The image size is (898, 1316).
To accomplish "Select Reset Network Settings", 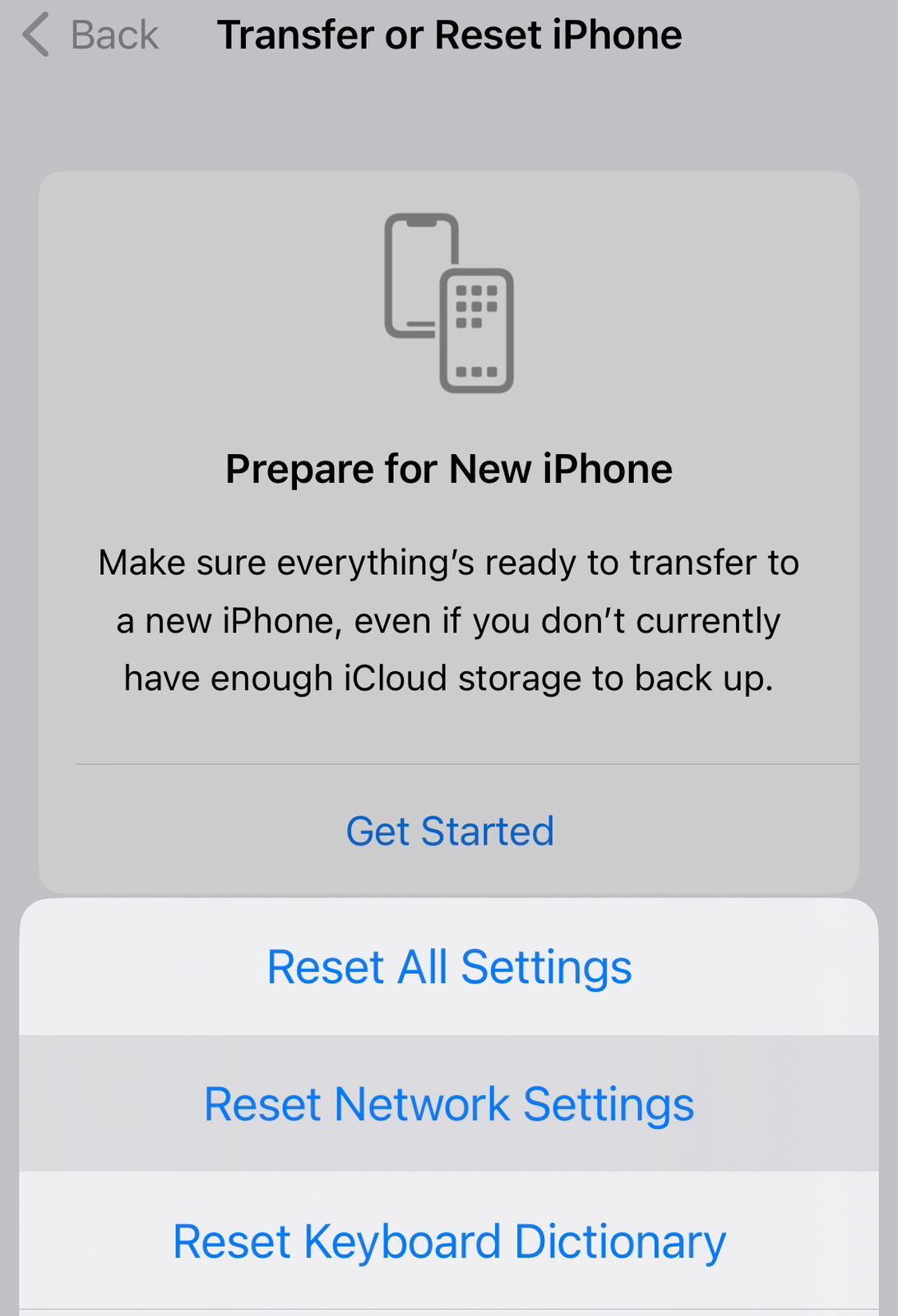I will click(449, 1104).
